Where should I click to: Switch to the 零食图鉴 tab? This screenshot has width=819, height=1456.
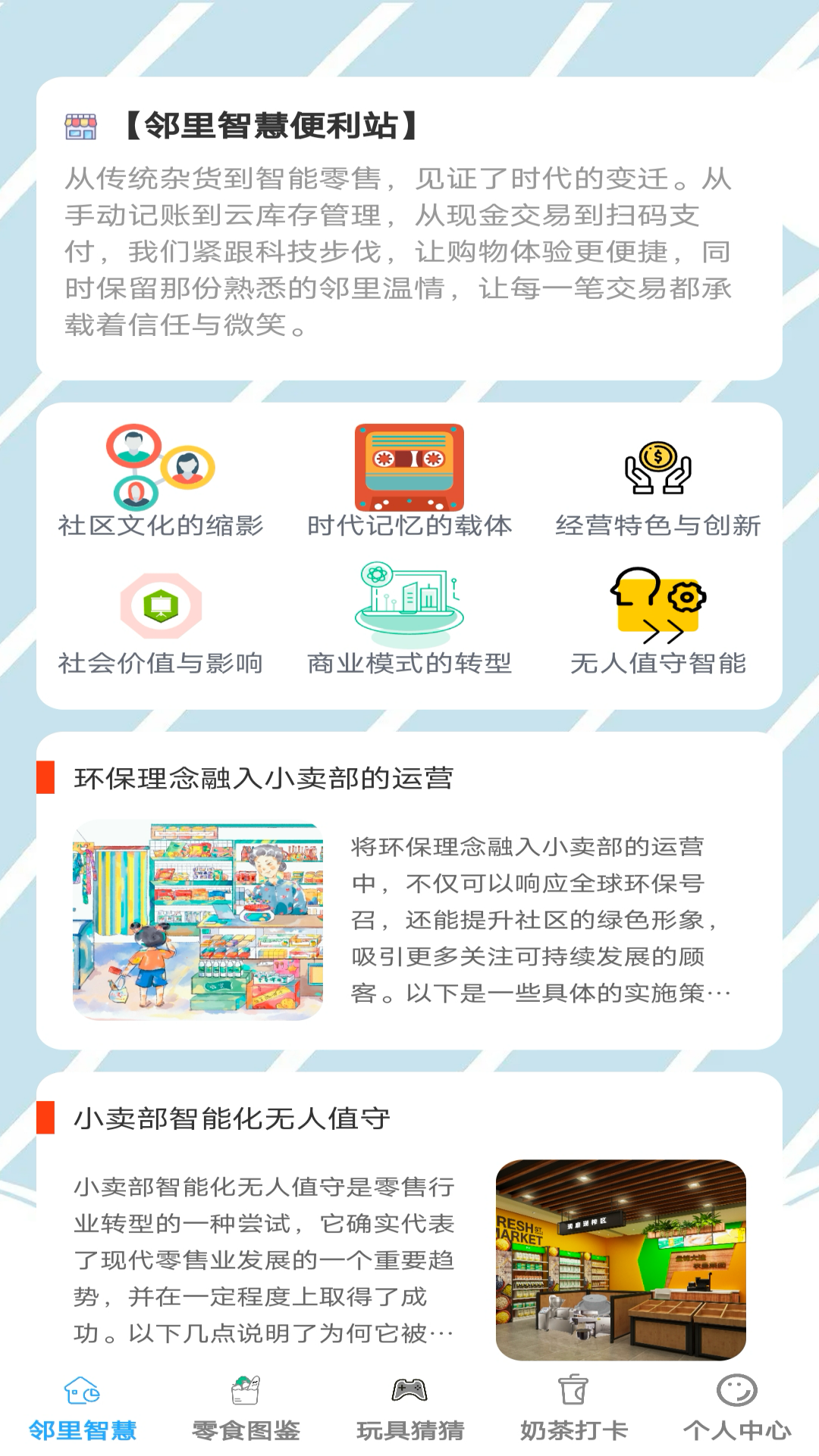[246, 1426]
